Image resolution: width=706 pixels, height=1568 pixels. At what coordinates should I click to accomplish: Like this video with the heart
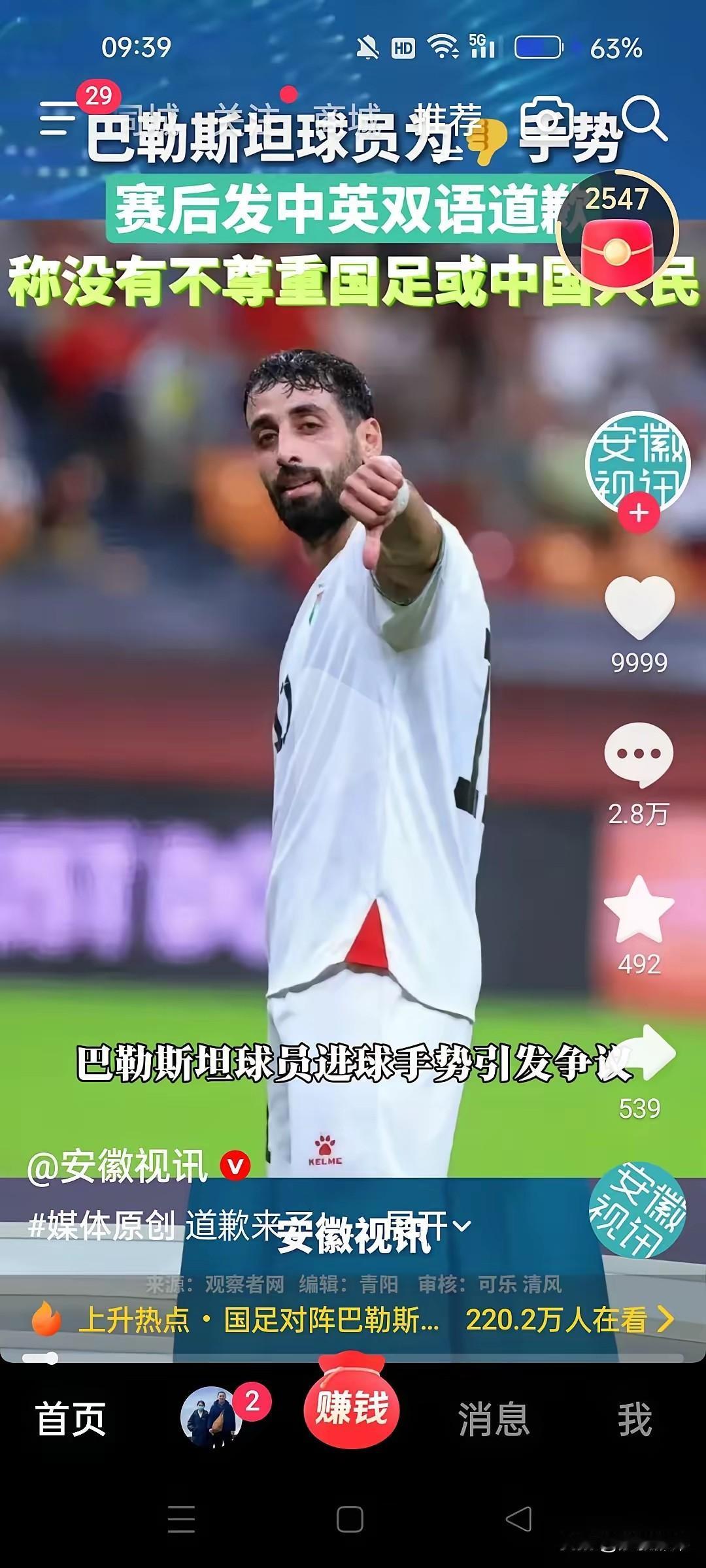pyautogui.click(x=639, y=608)
